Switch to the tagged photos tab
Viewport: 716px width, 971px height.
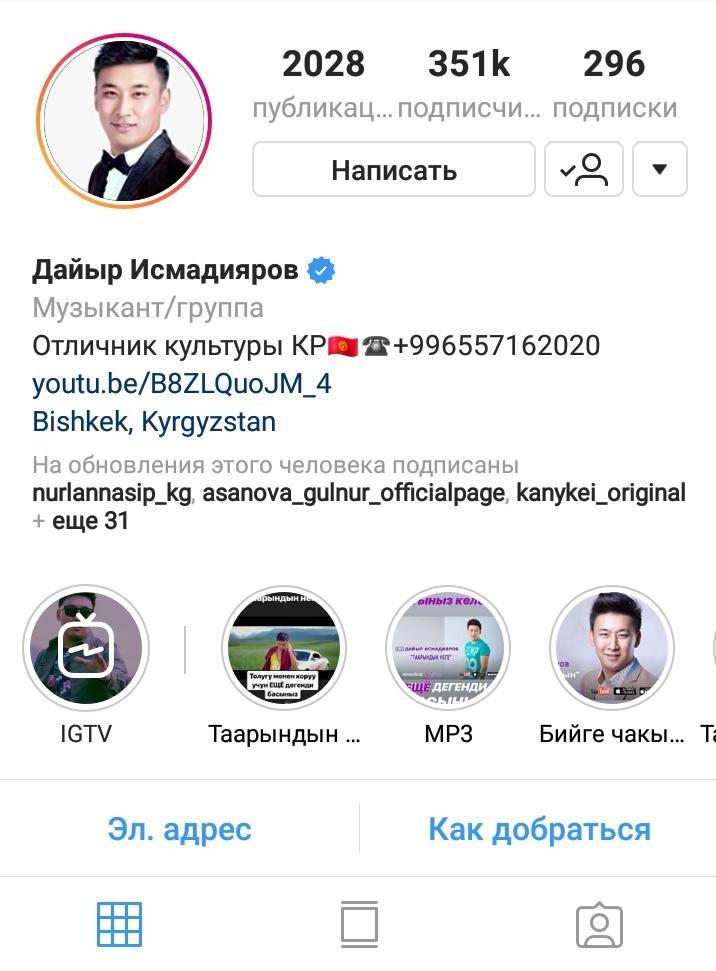point(599,926)
